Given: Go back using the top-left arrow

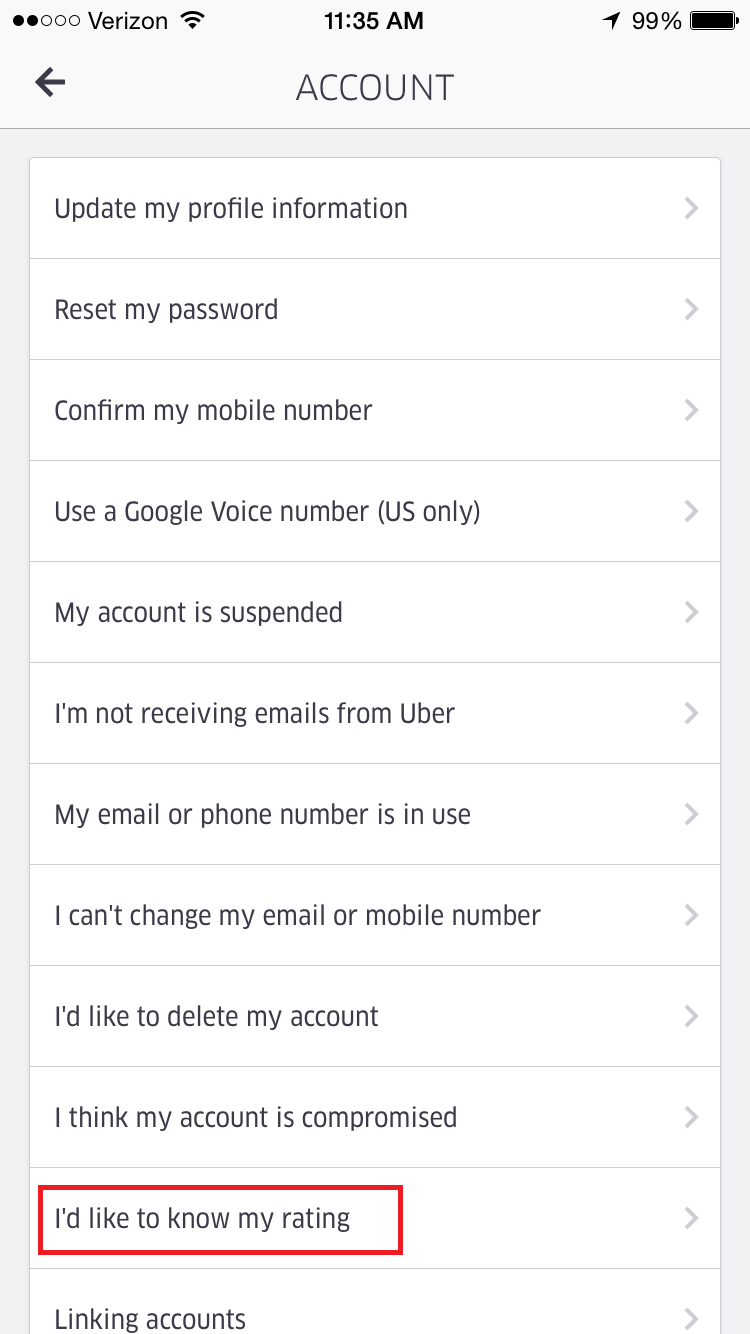Looking at the screenshot, I should point(50,83).
